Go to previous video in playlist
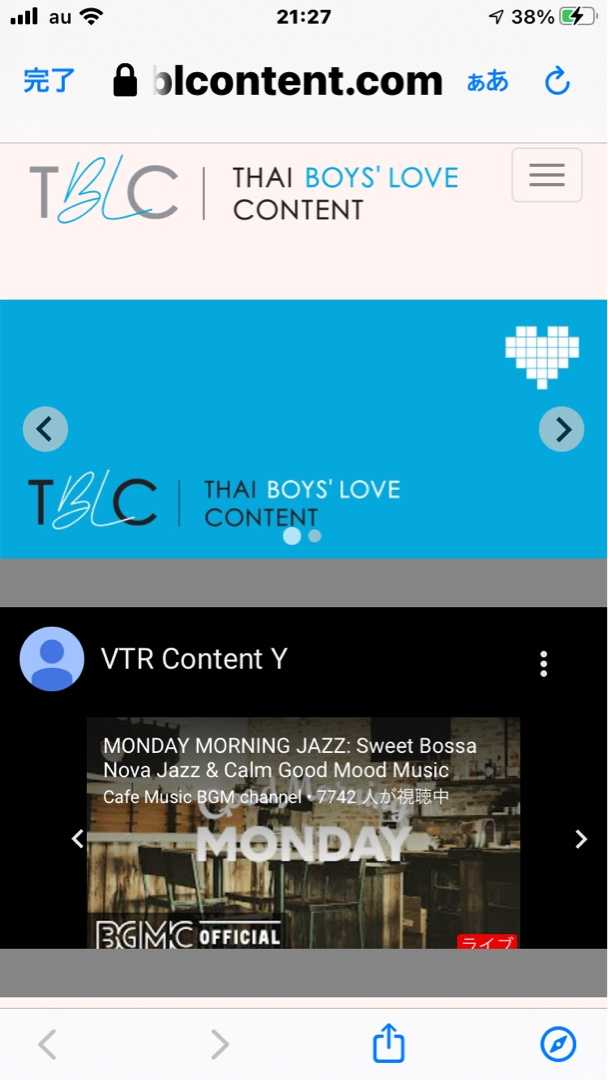This screenshot has width=608, height=1080. [x=77, y=839]
